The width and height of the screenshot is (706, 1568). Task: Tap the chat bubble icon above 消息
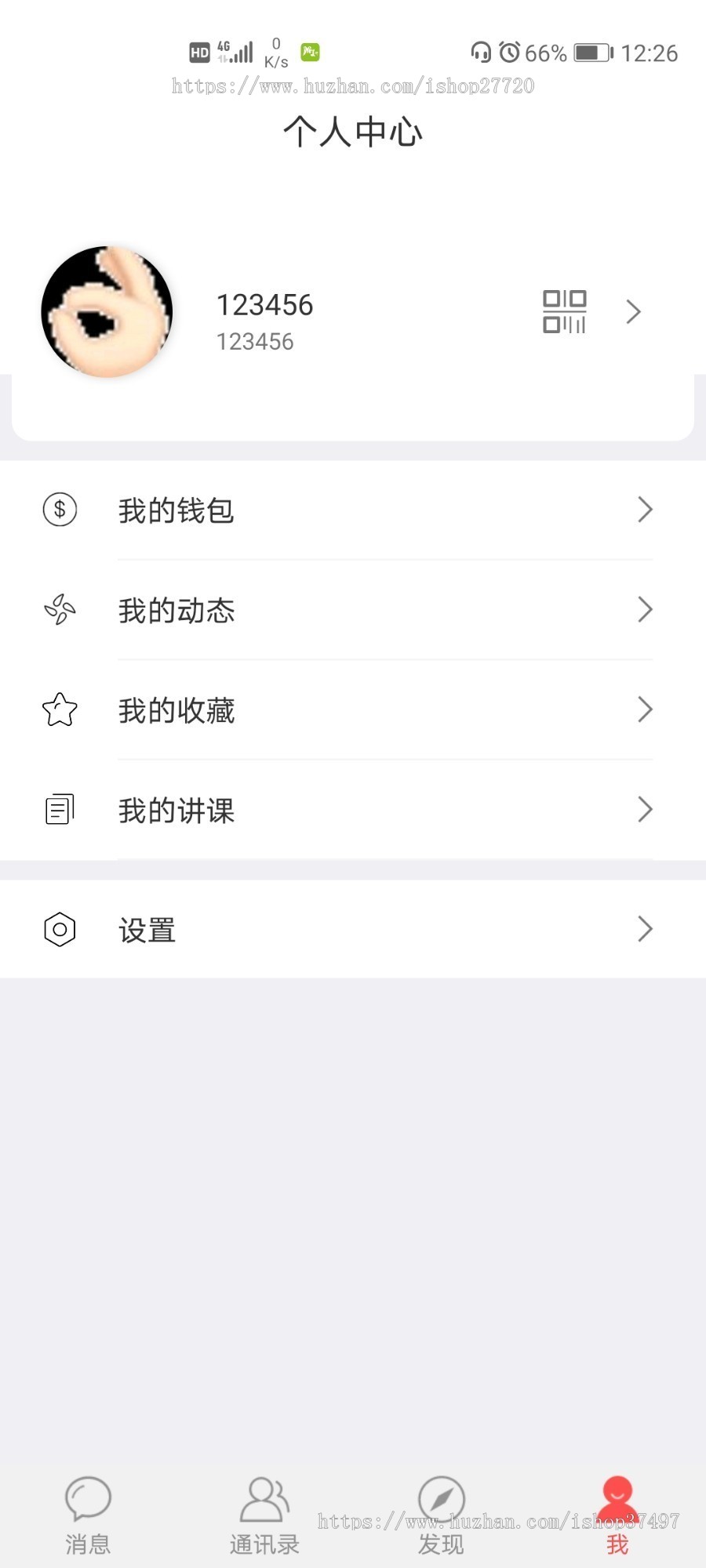(x=88, y=1497)
